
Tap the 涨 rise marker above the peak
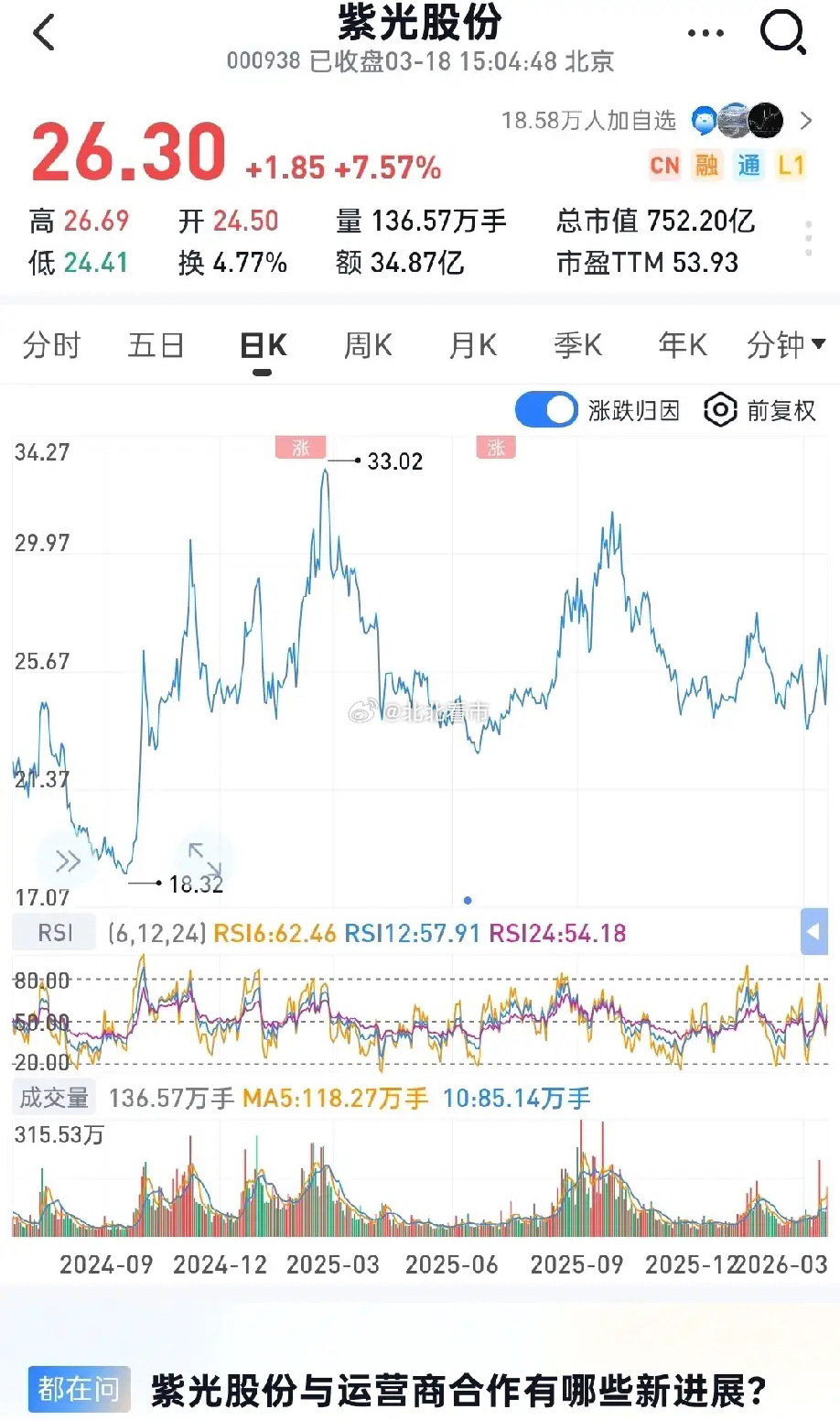[x=301, y=448]
